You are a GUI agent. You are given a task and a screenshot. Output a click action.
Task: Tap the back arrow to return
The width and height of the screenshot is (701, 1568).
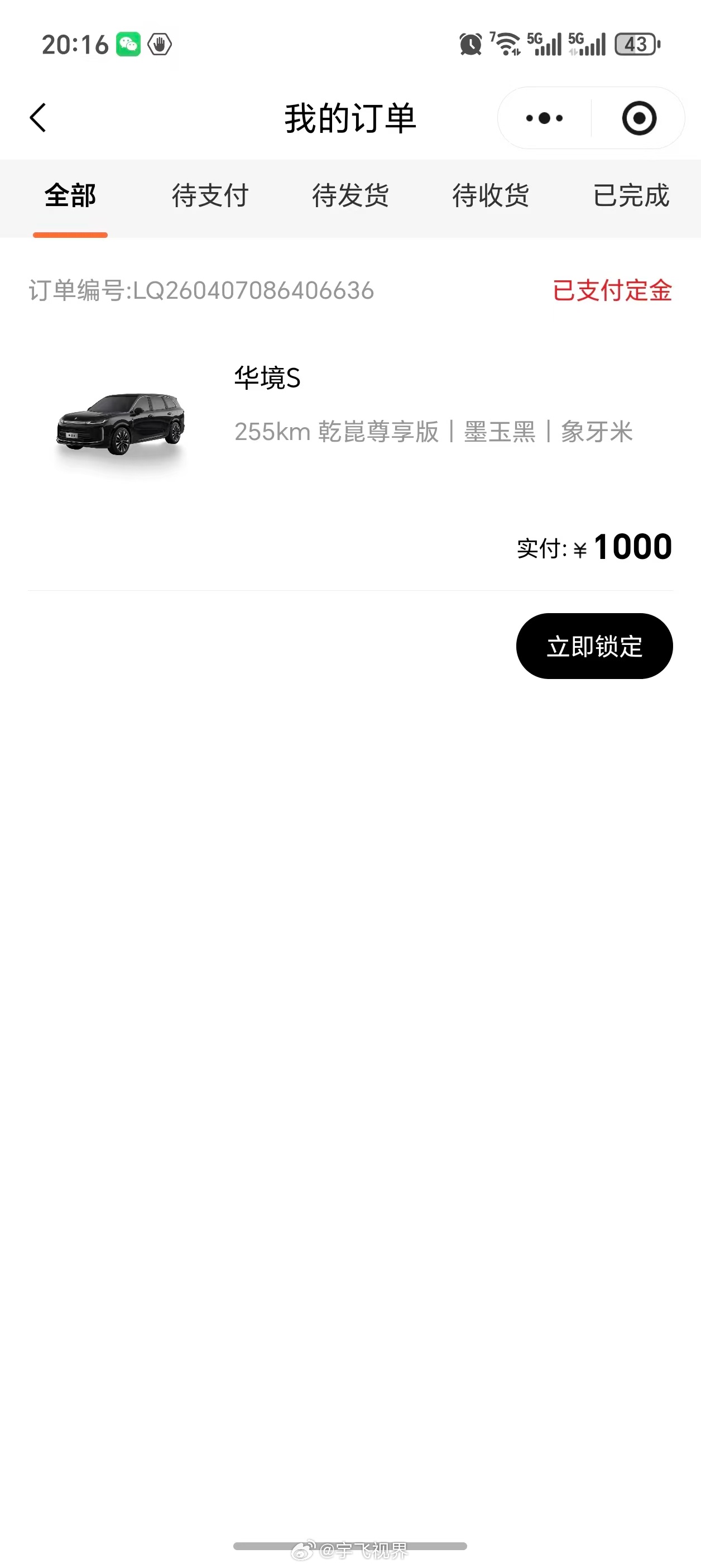tap(38, 117)
